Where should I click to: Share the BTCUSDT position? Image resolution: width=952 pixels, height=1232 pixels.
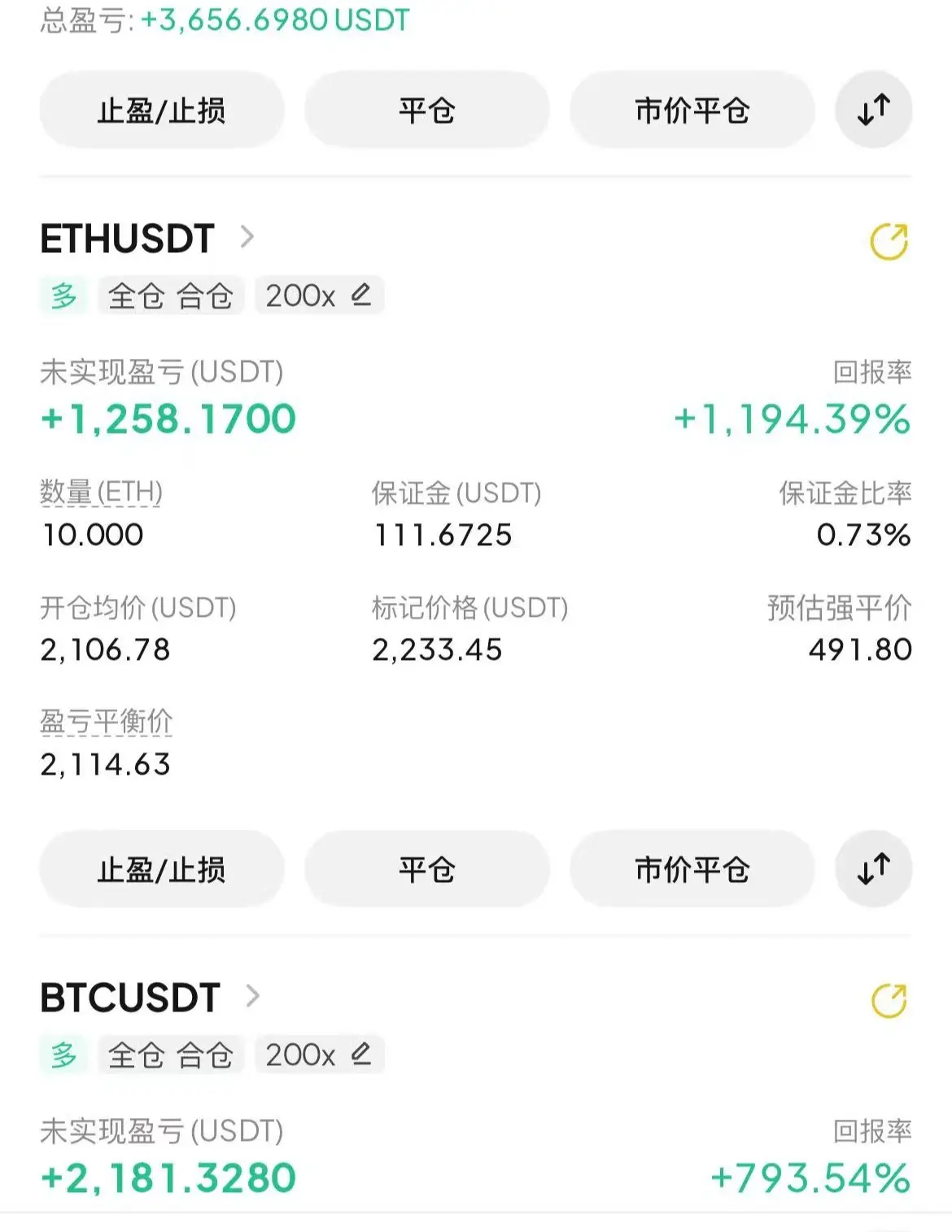click(889, 1001)
